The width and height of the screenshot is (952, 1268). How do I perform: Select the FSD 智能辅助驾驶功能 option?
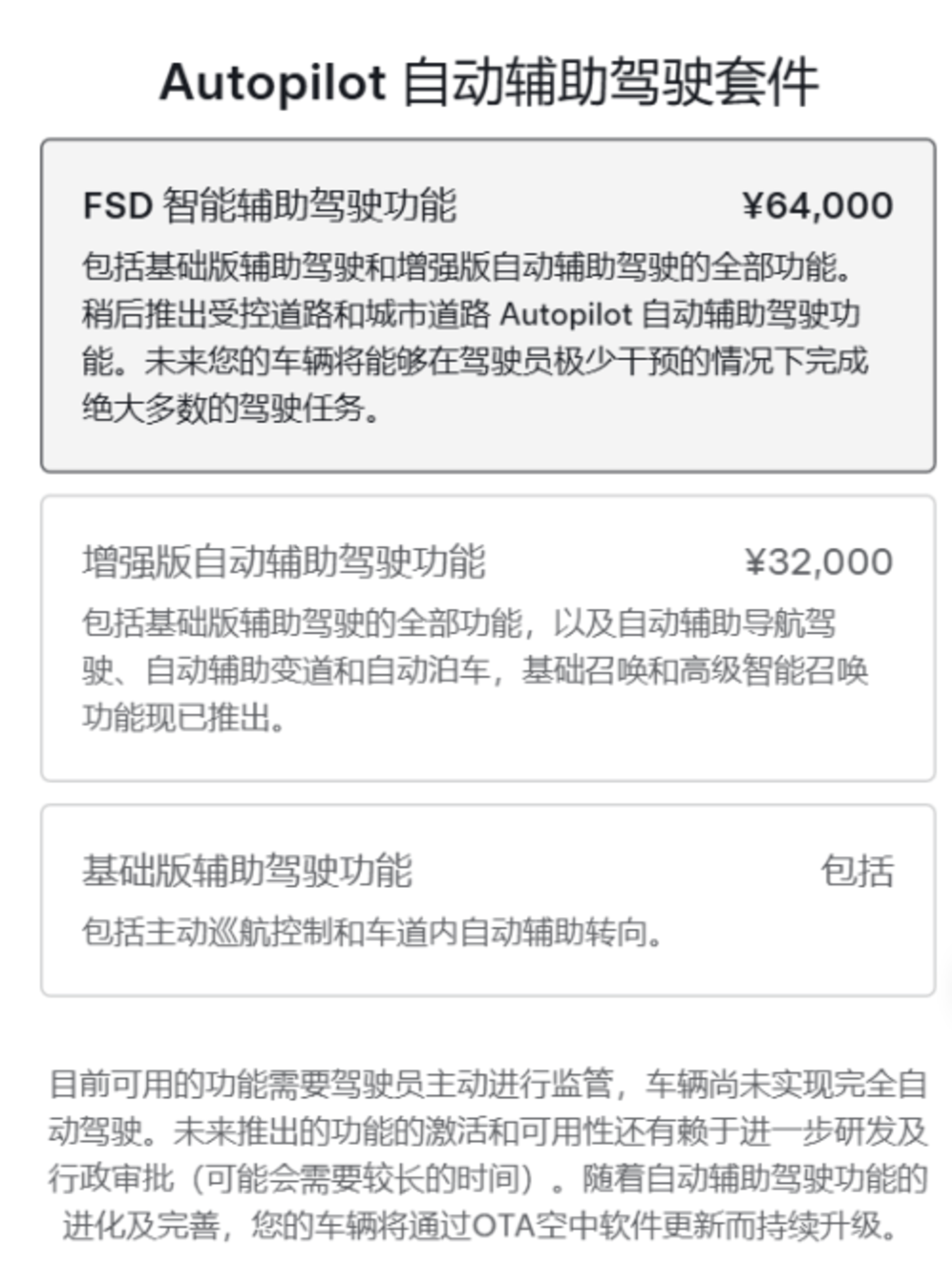coord(488,305)
